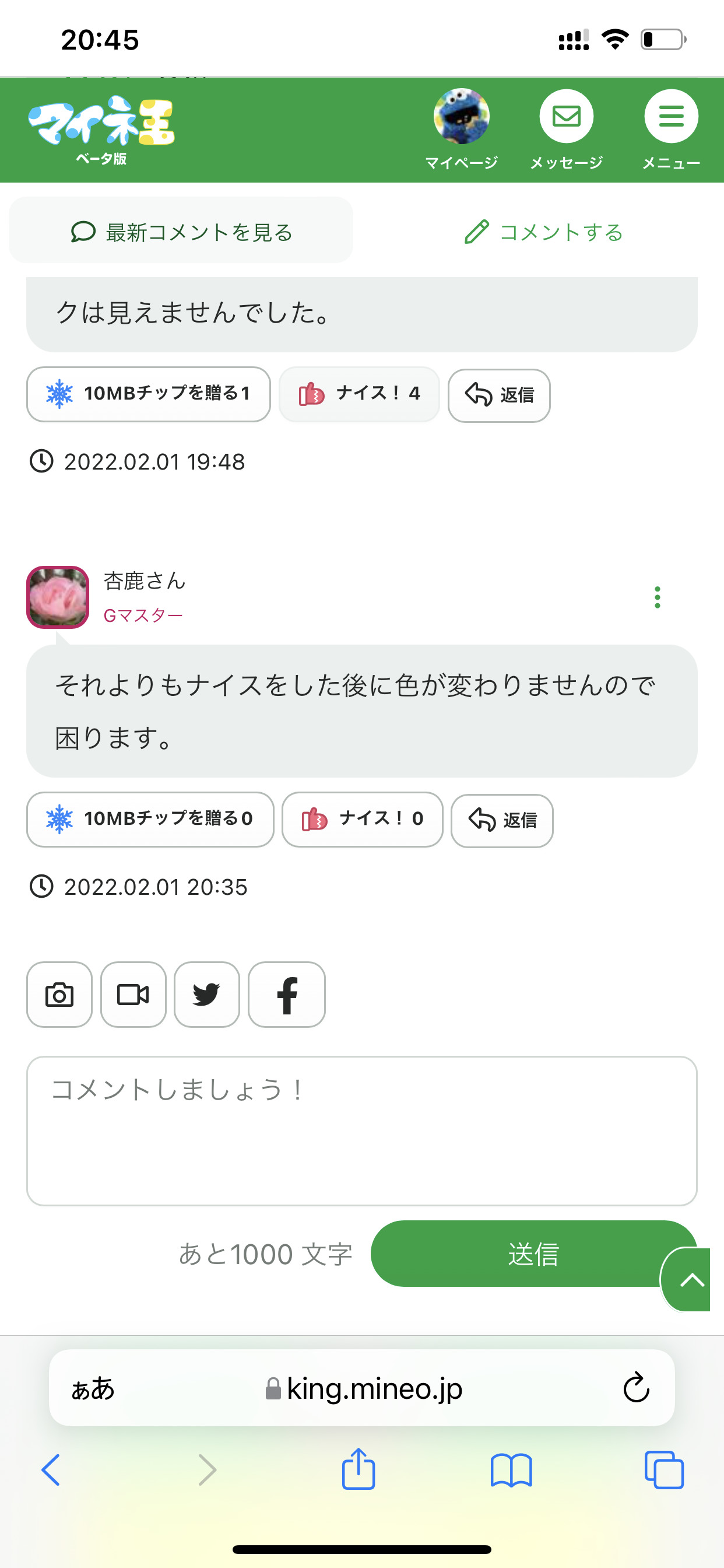Focus the コメントしましょう text box
The image size is (724, 1568).
tap(361, 1130)
